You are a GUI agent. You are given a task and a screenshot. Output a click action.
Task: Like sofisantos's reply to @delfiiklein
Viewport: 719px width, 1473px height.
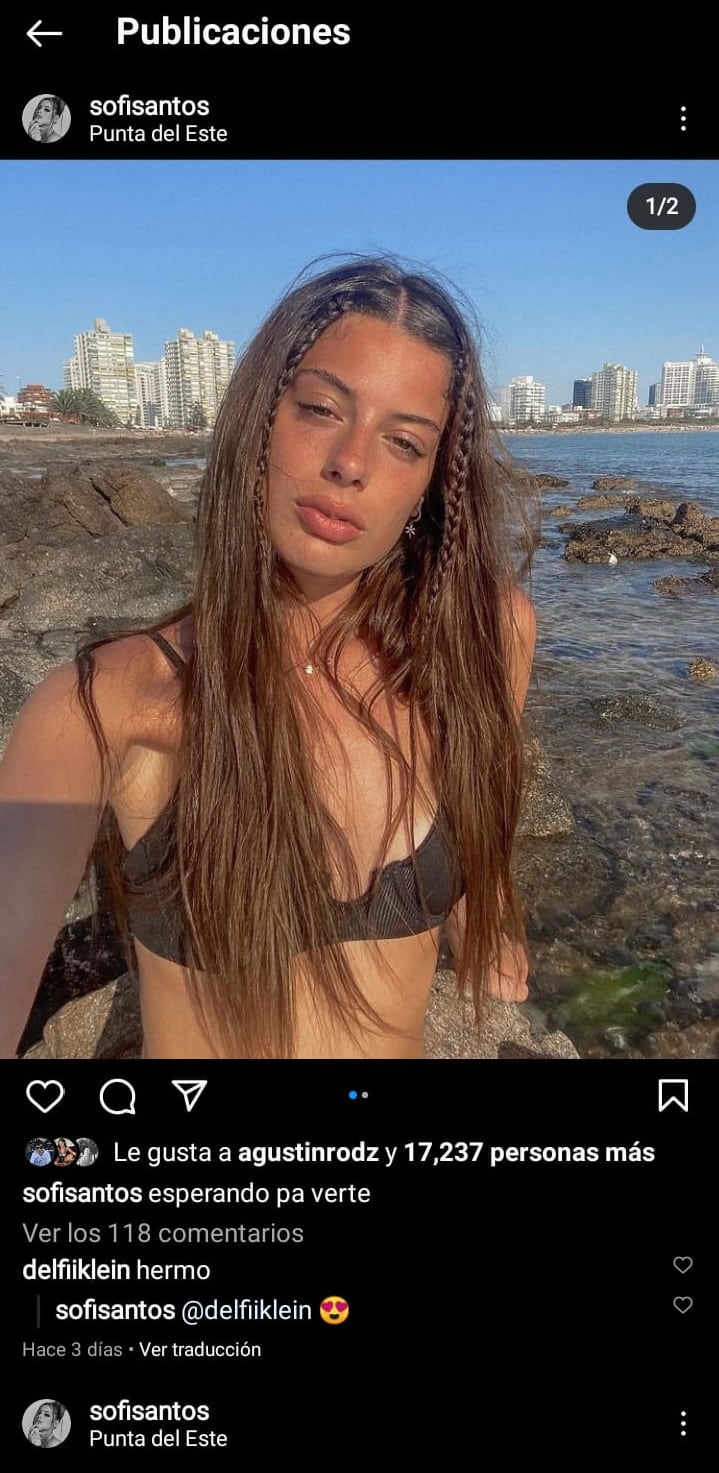point(683,1305)
